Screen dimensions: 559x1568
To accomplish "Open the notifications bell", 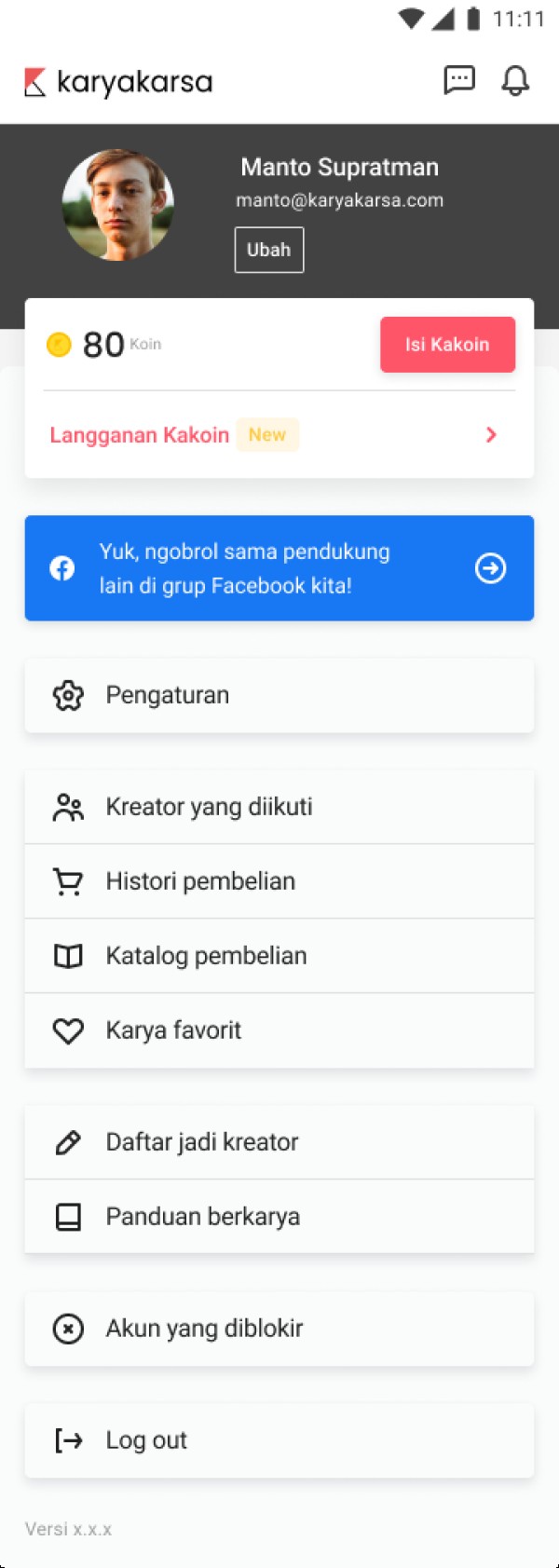I will pos(515,81).
